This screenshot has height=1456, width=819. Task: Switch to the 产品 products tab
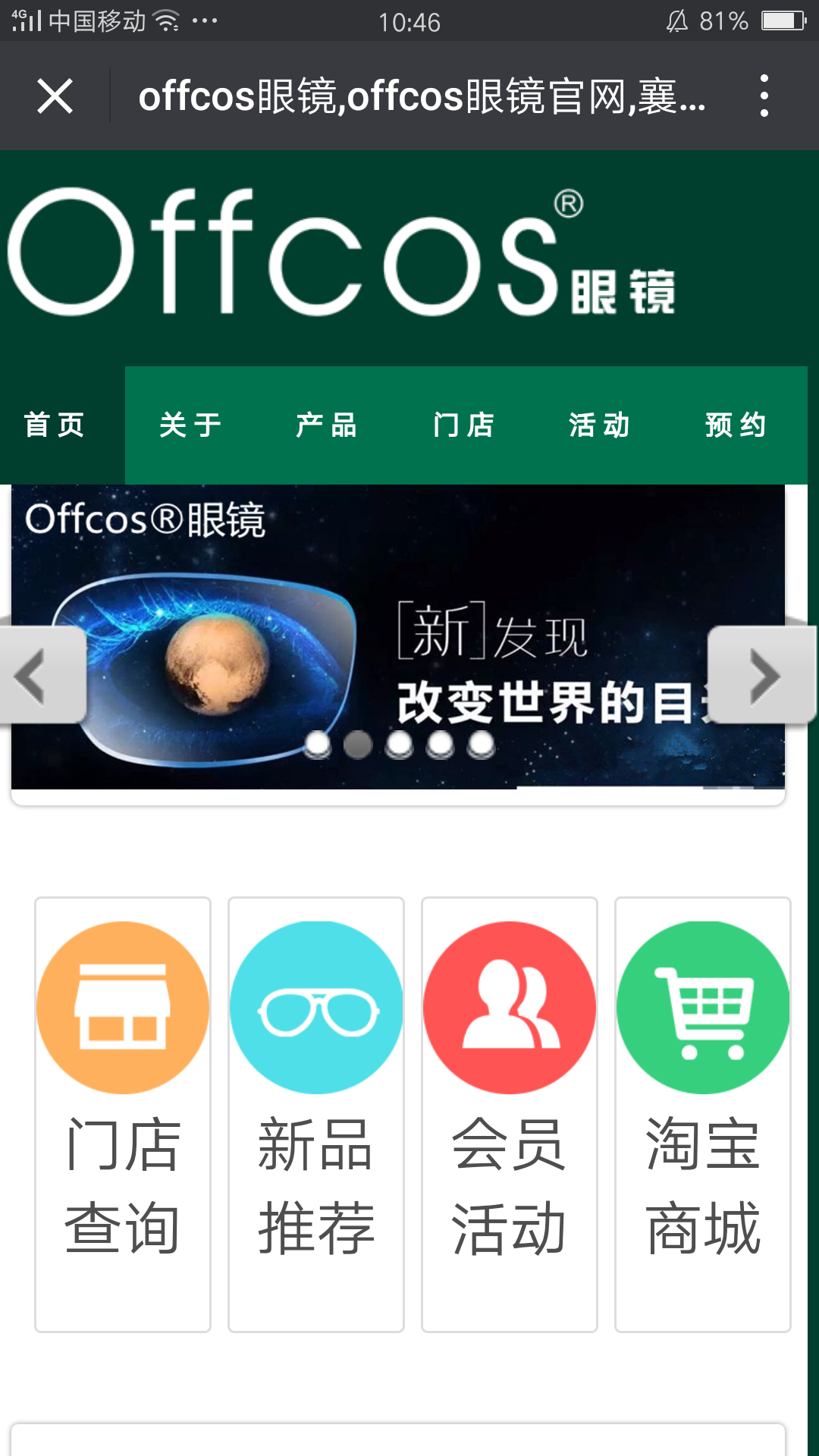tap(327, 425)
